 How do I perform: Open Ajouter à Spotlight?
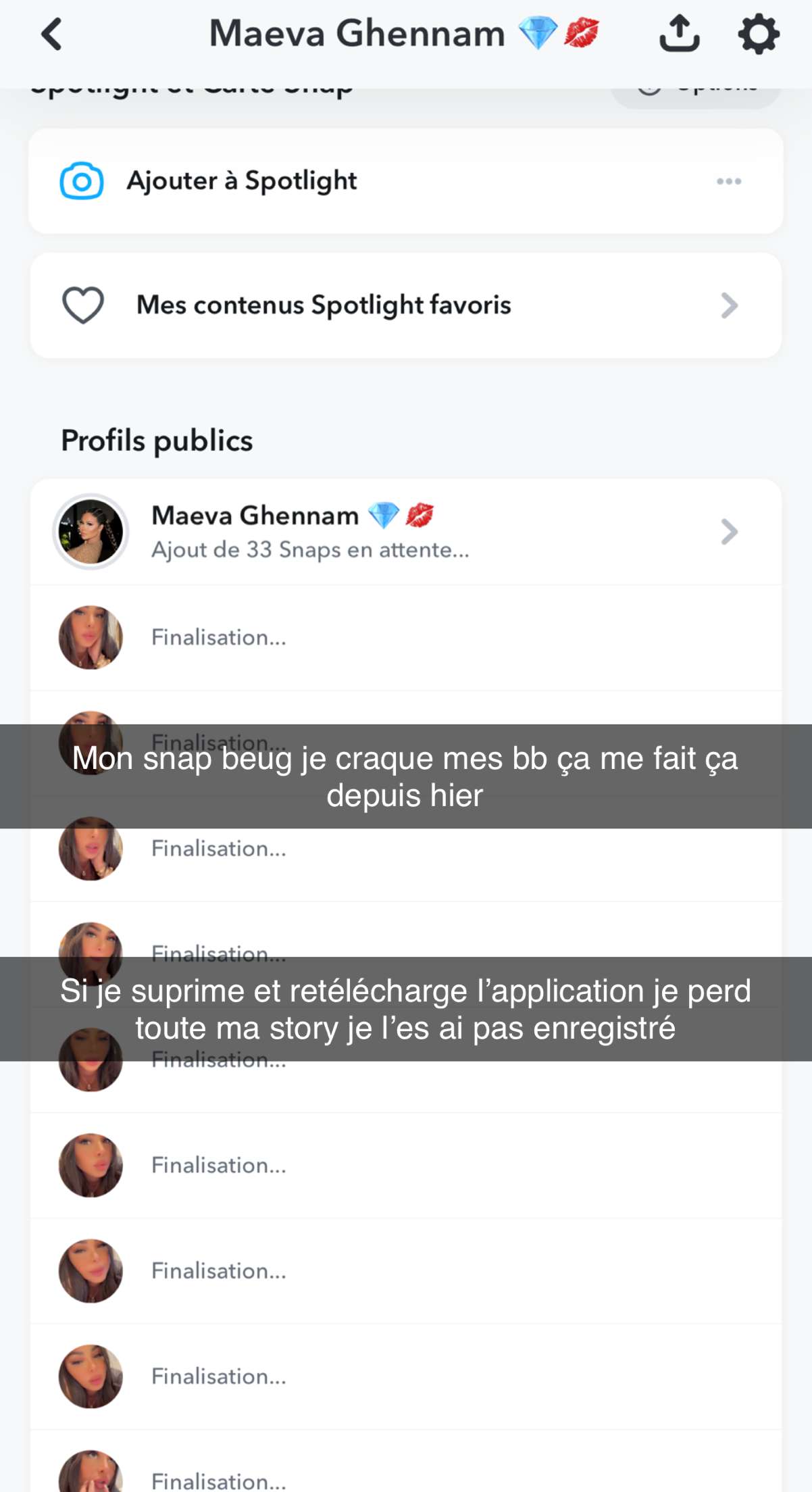click(406, 181)
